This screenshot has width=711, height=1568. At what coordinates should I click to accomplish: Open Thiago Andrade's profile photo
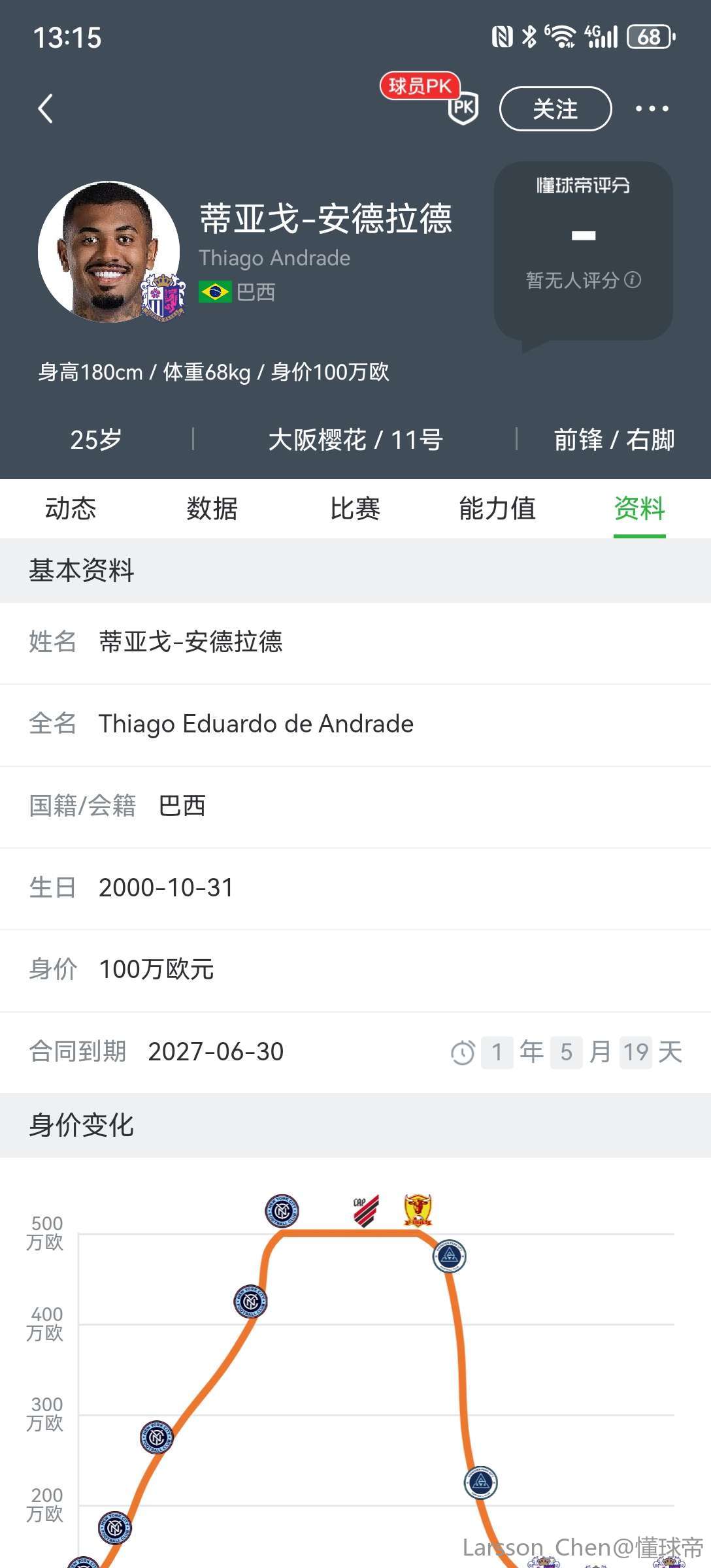pyautogui.click(x=108, y=252)
